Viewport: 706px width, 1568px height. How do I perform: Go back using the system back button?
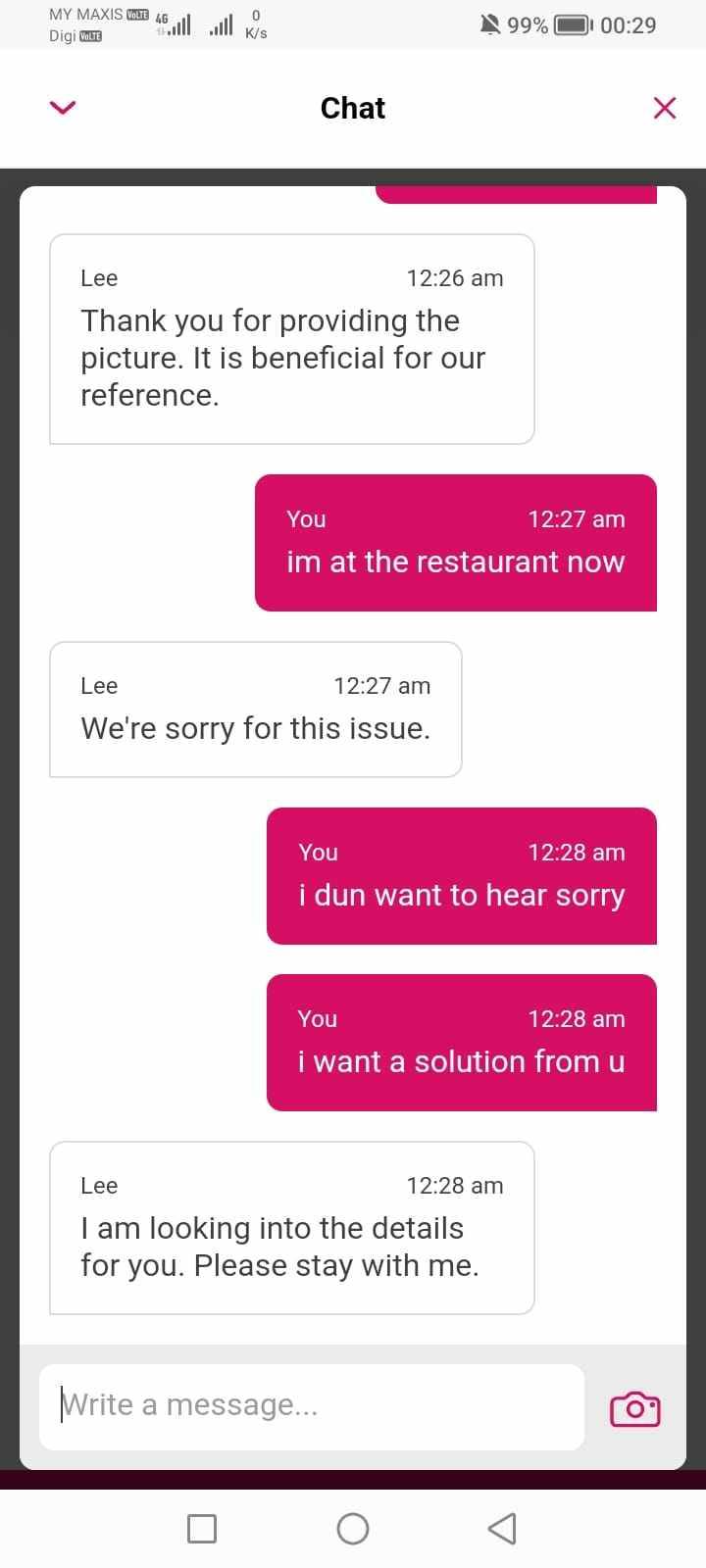pyautogui.click(x=501, y=1529)
